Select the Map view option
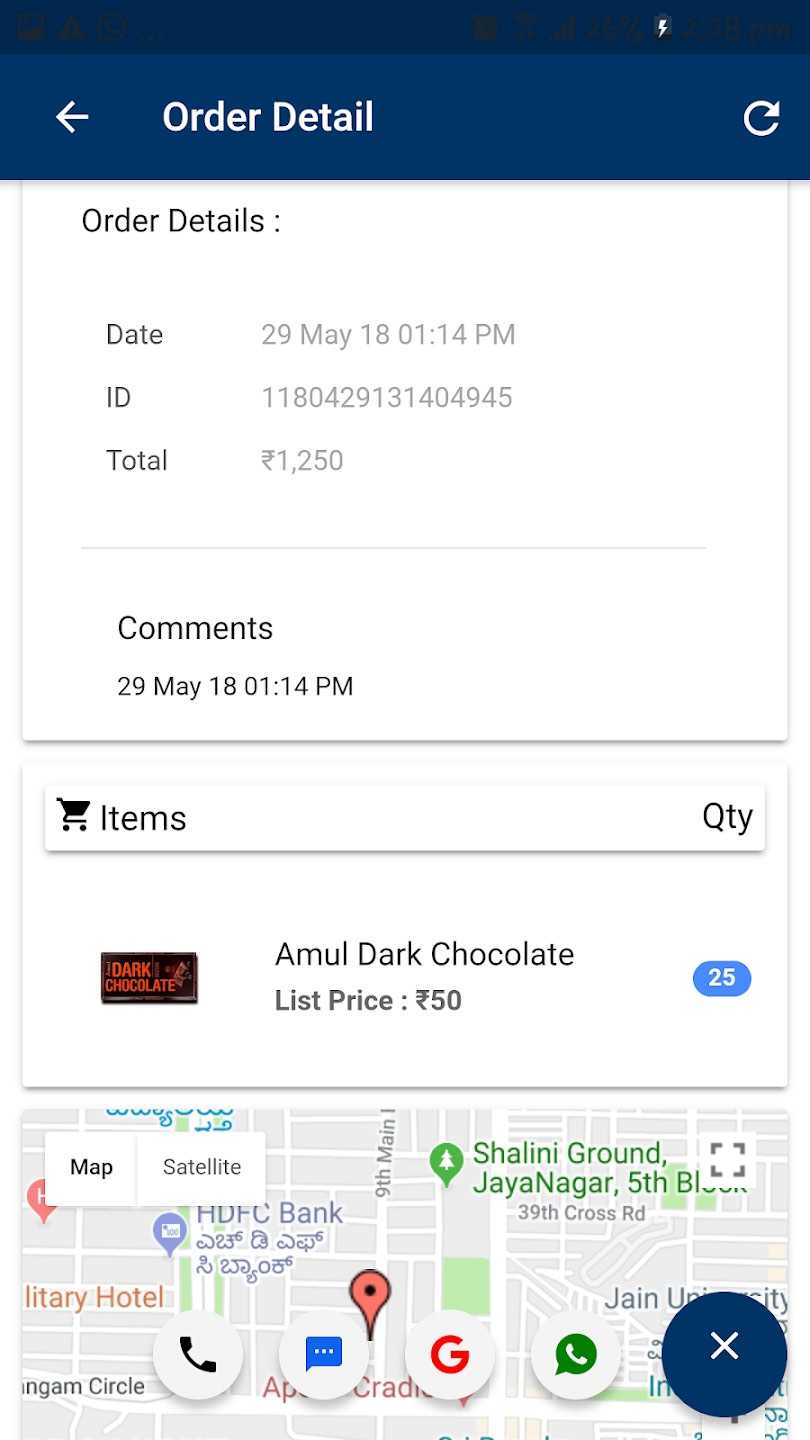This screenshot has height=1440, width=810. [91, 1167]
